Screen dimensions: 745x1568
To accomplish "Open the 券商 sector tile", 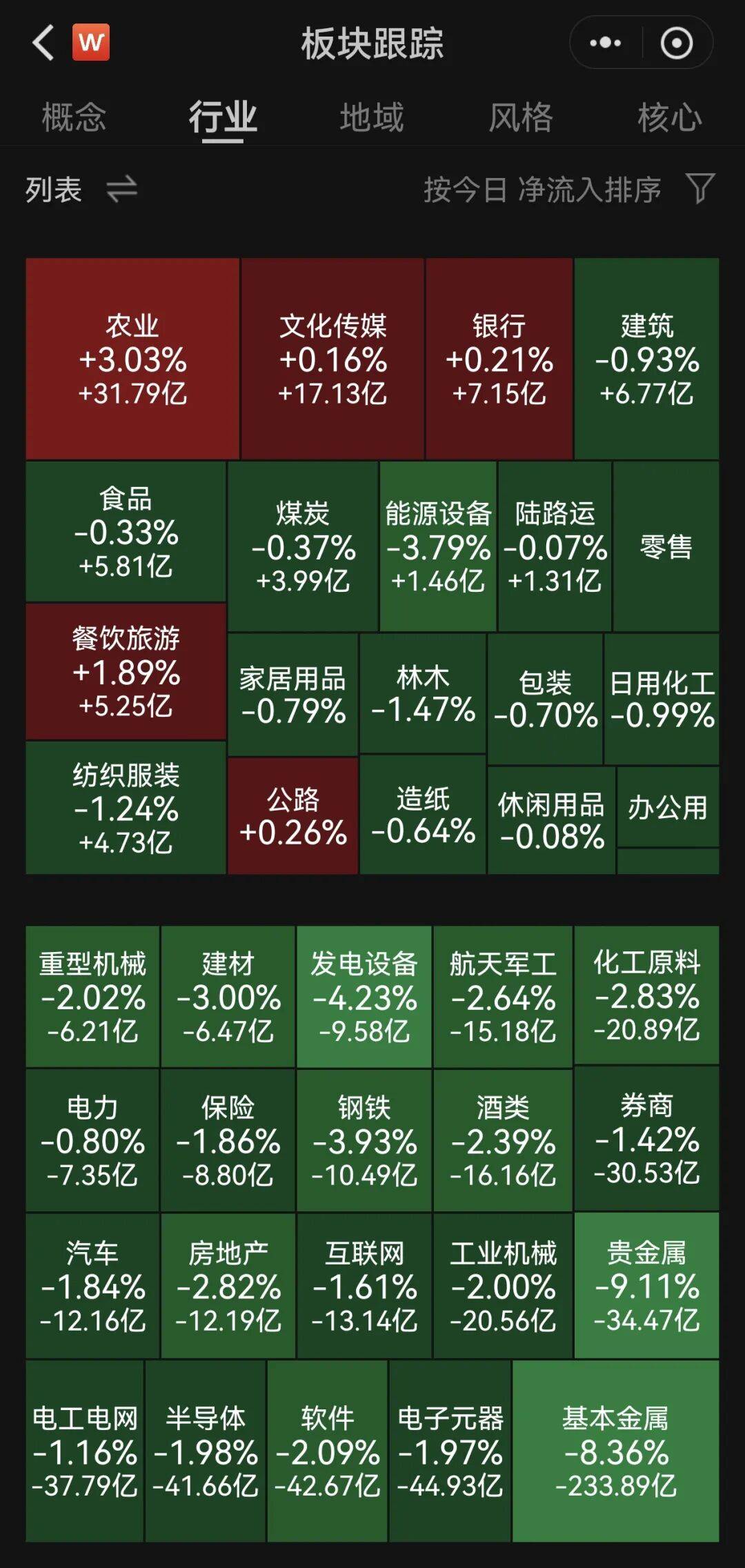I will (x=646, y=1139).
